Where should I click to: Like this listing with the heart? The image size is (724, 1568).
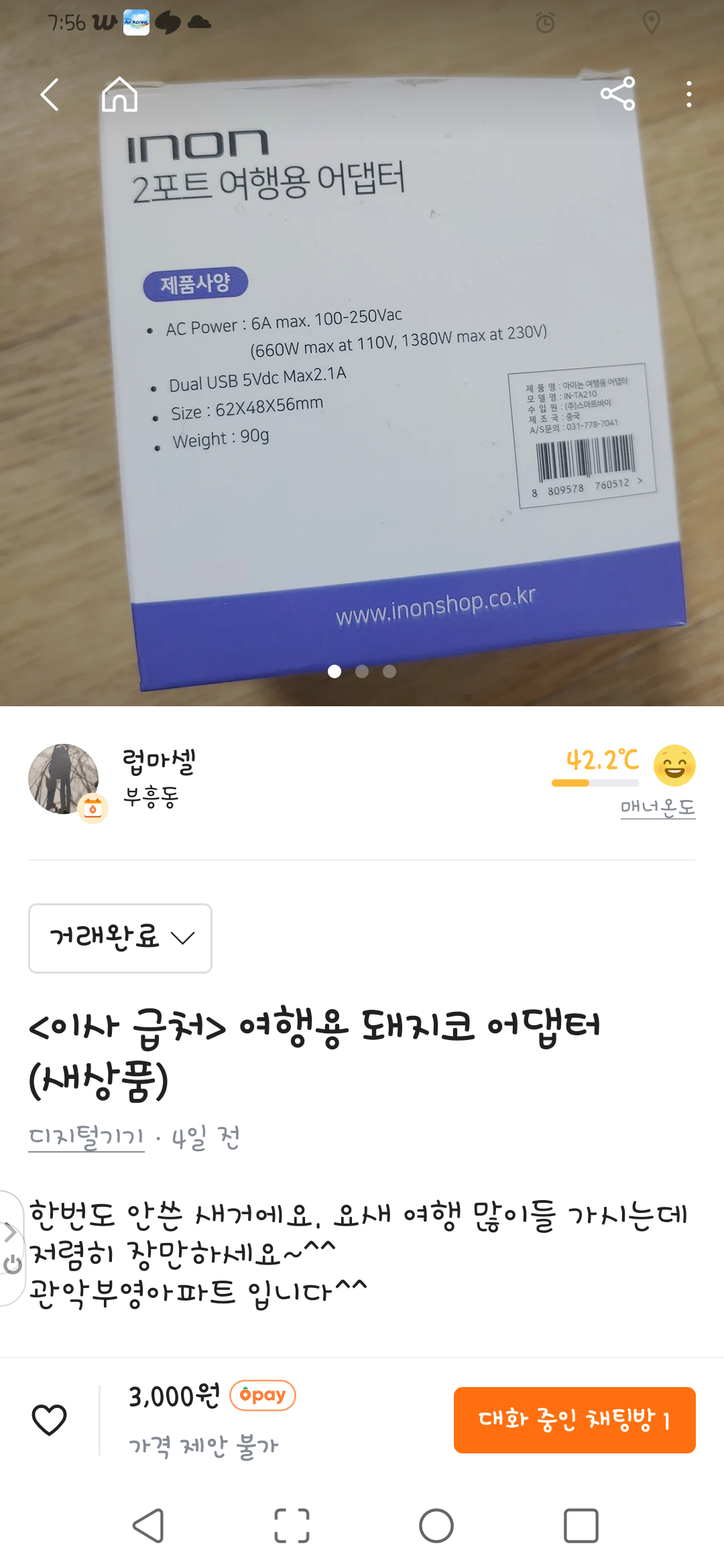pyautogui.click(x=50, y=1420)
